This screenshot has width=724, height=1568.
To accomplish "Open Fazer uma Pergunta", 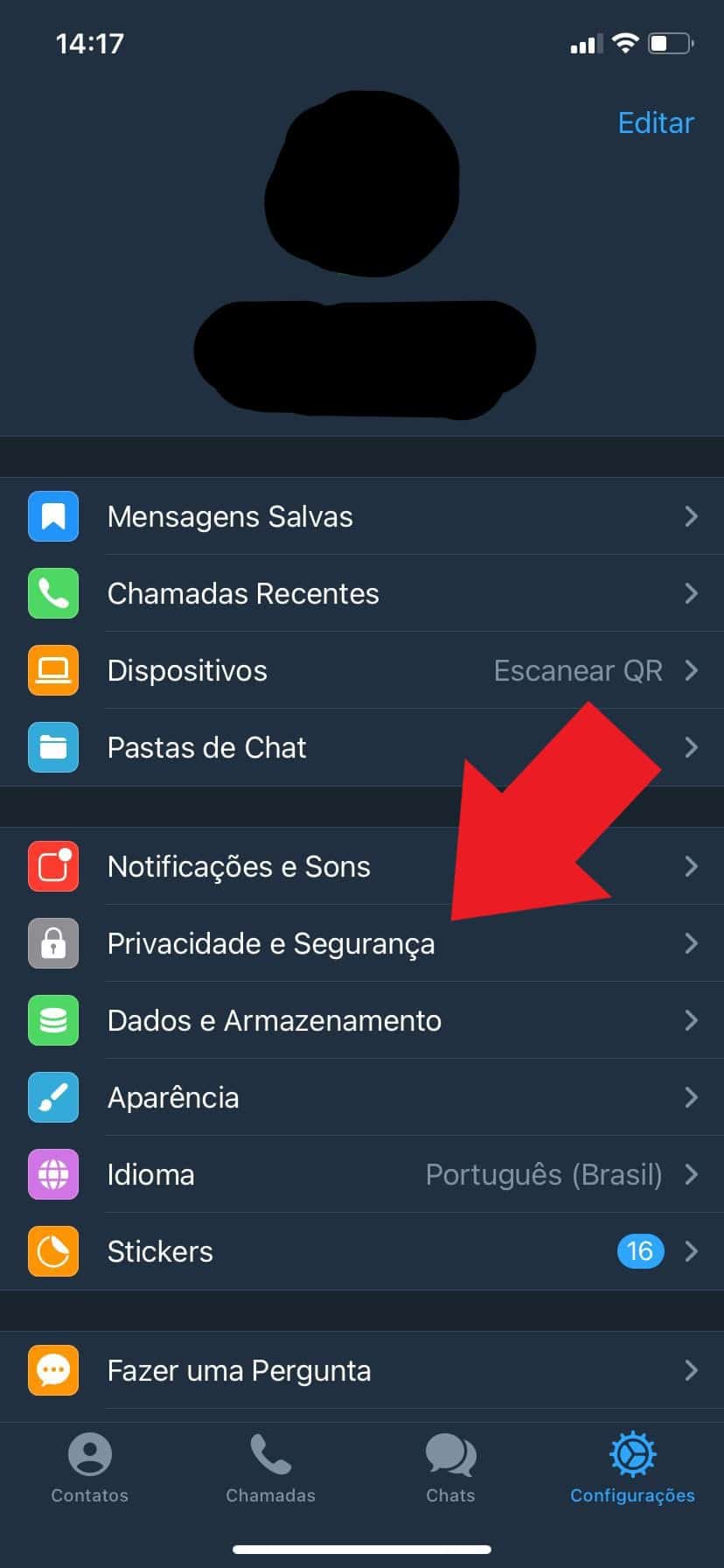I will [x=239, y=1370].
